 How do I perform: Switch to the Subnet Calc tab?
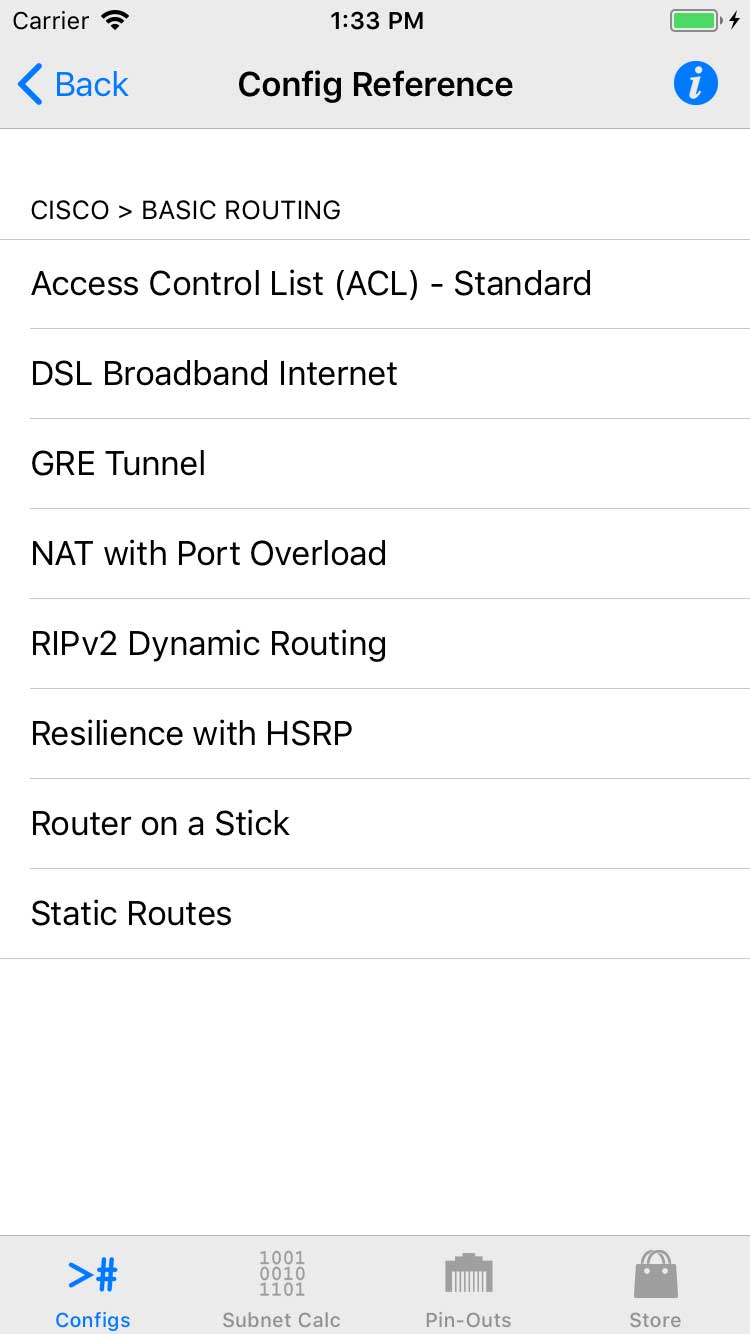coord(281,1287)
